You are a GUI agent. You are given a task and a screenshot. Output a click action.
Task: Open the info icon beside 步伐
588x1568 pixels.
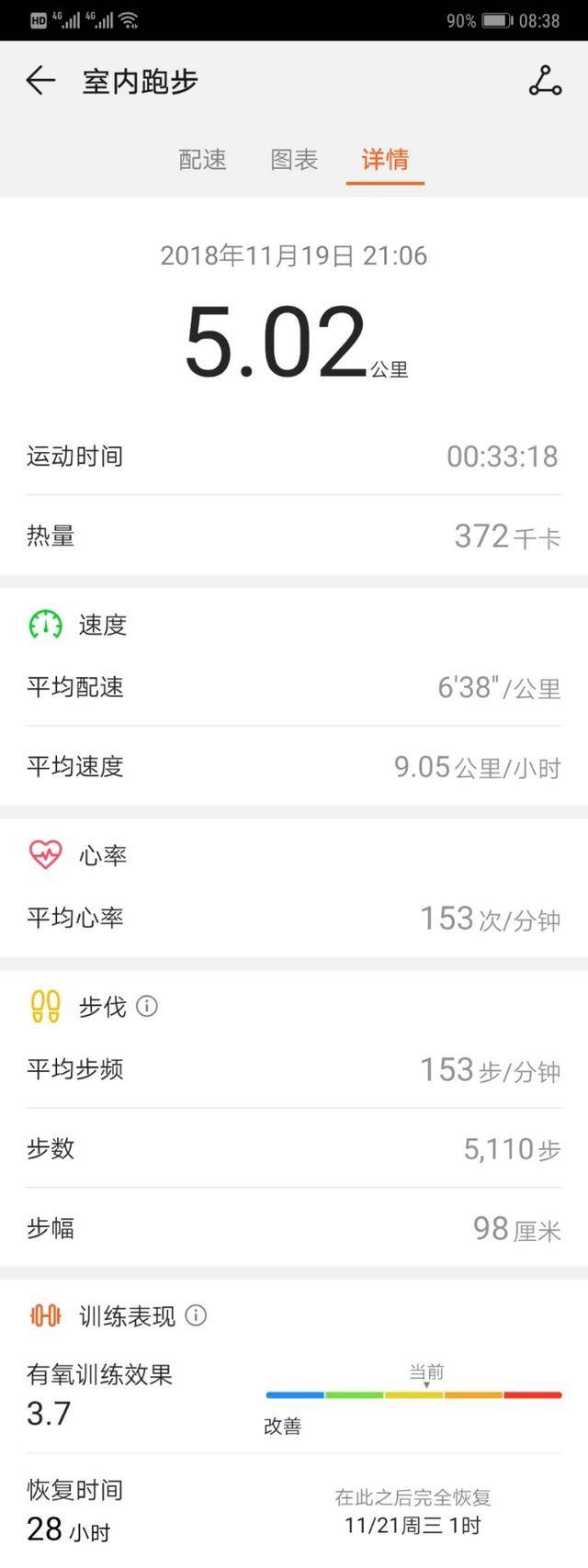(147, 1007)
